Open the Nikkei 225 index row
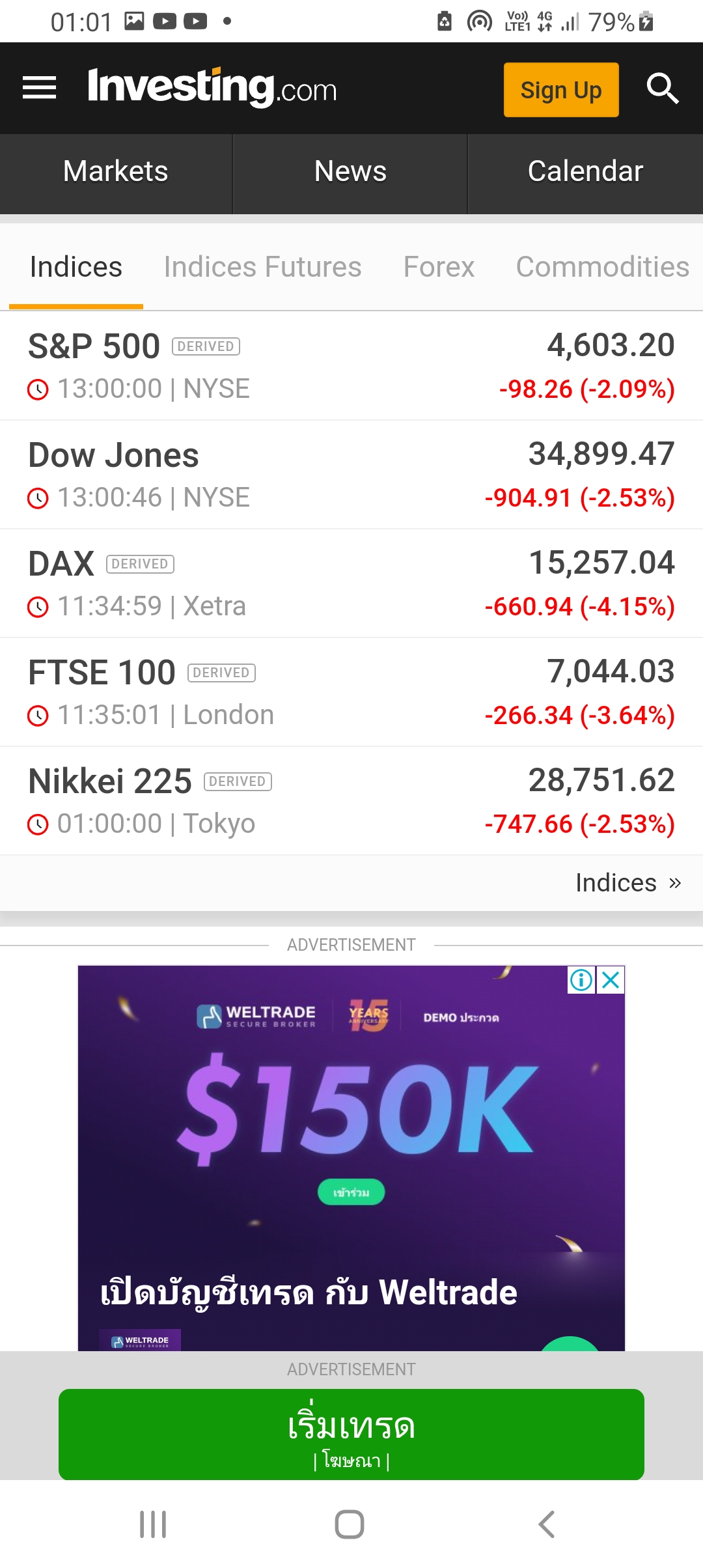 click(x=351, y=801)
